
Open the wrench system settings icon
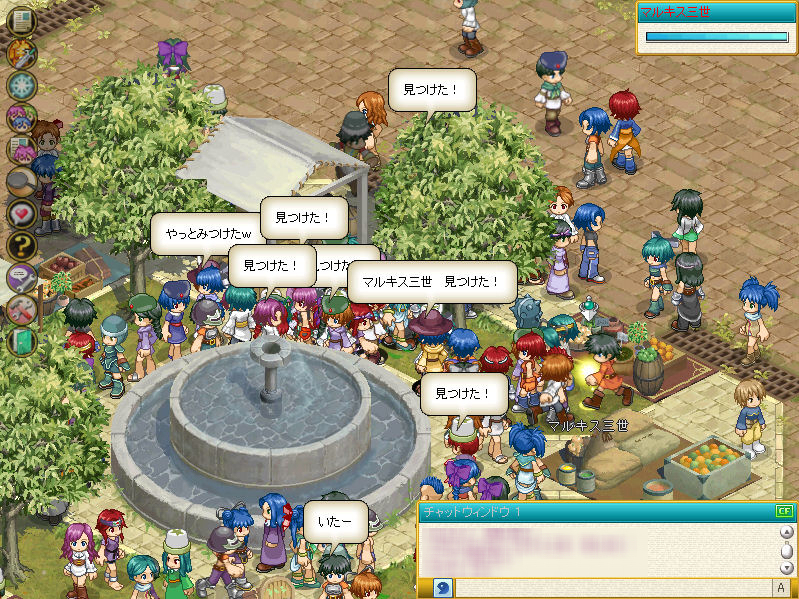(x=21, y=277)
